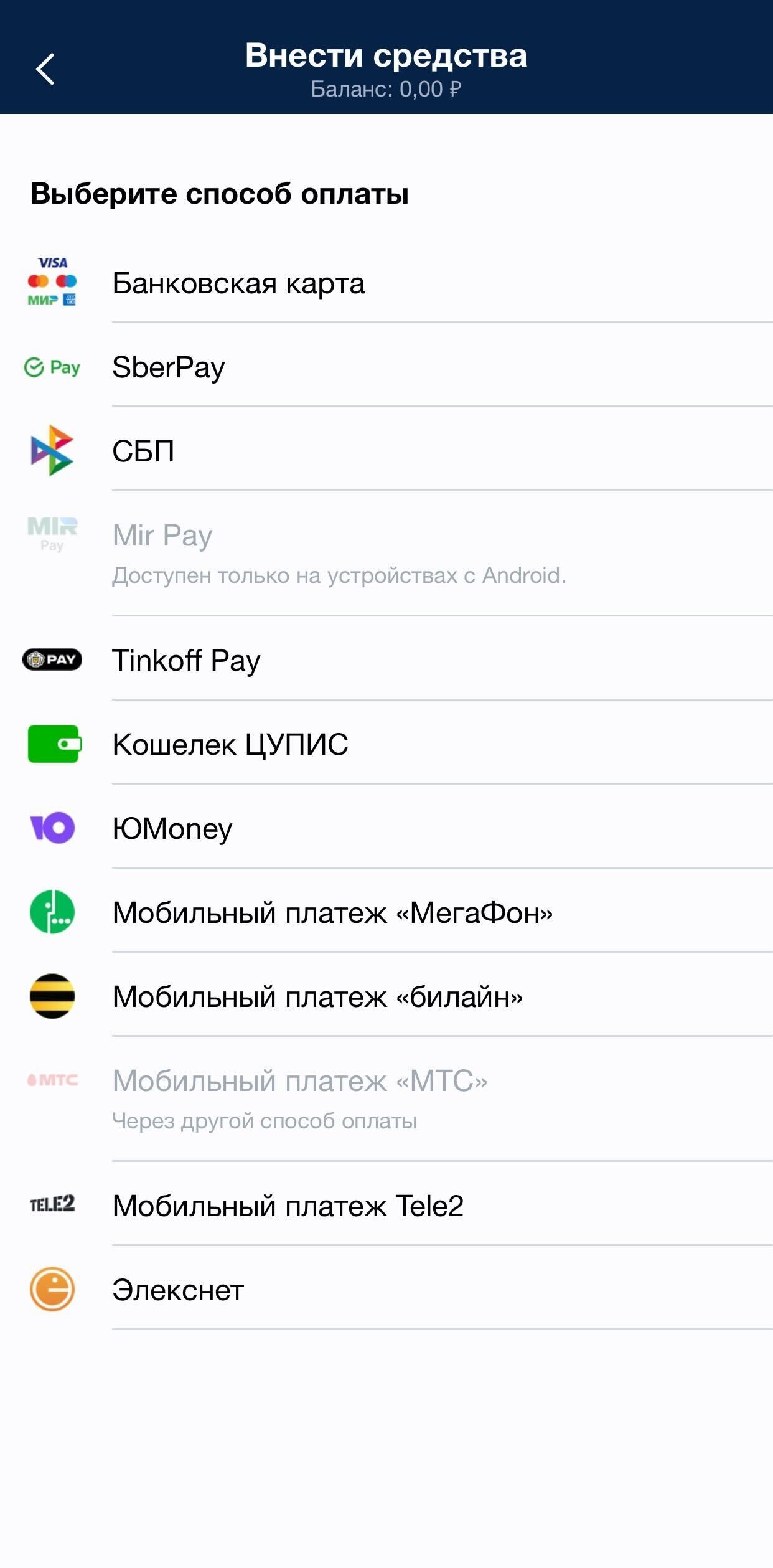Tap the Баланс: 0,00 ₽ text
The width and height of the screenshot is (773, 1568).
386,91
